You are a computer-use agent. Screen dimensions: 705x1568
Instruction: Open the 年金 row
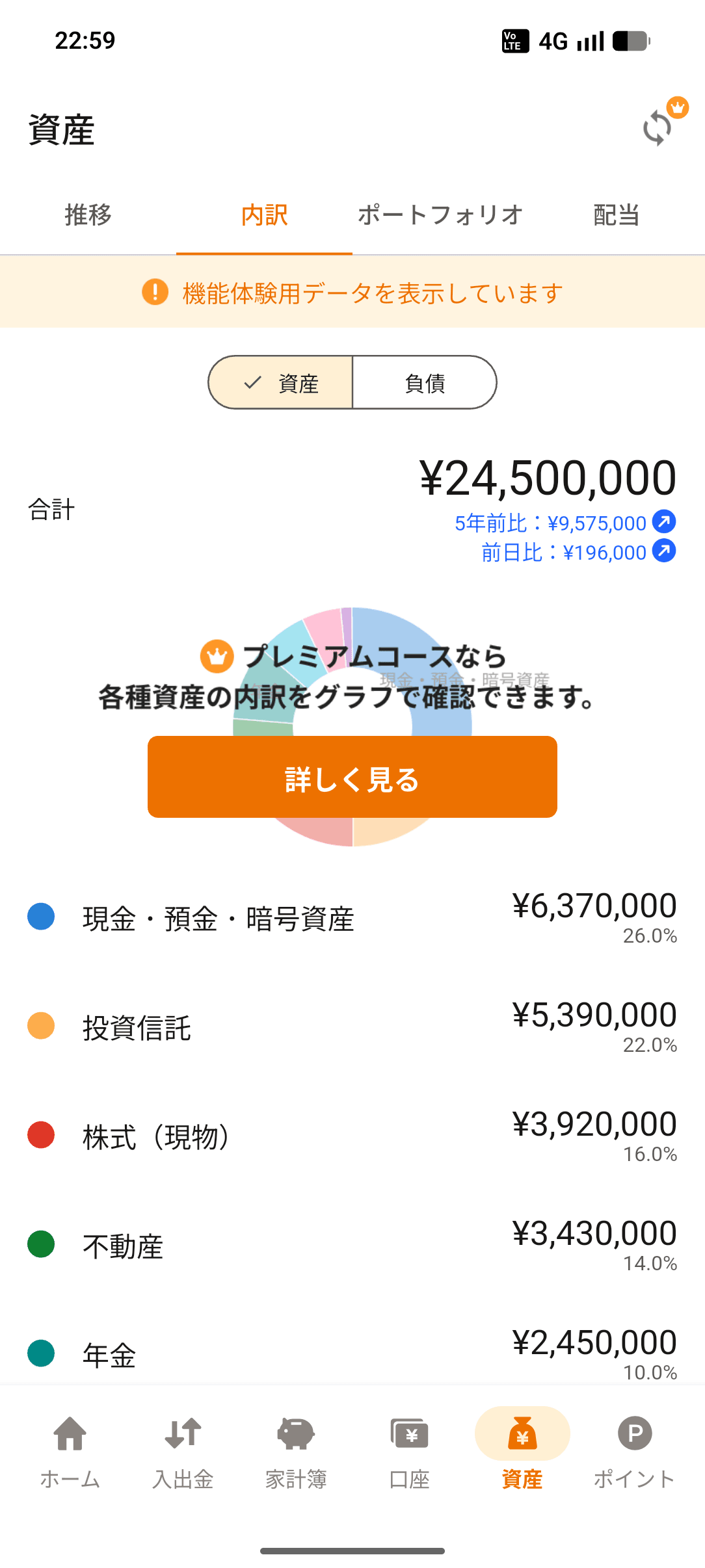coord(352,1353)
